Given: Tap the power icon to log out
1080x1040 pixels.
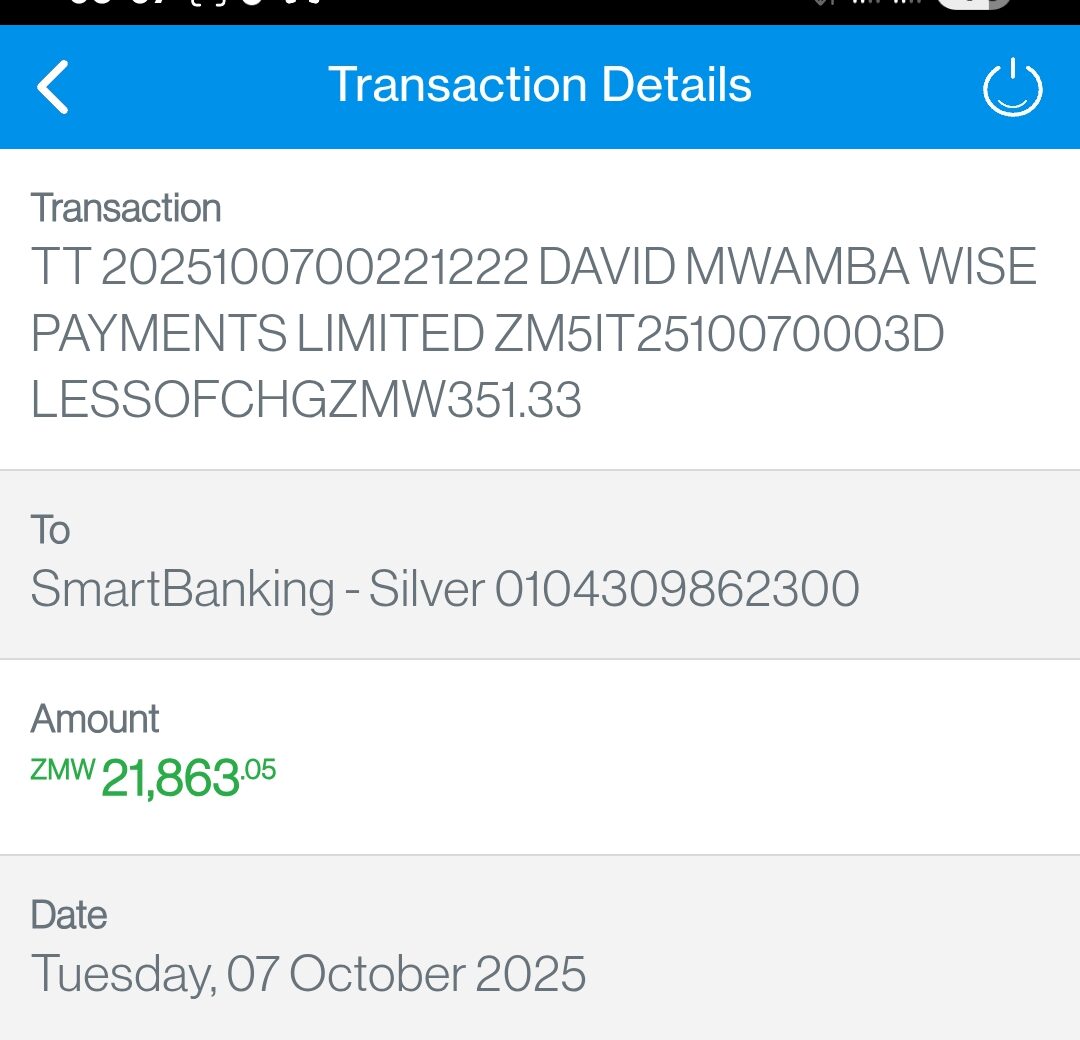Looking at the screenshot, I should click(x=1012, y=88).
